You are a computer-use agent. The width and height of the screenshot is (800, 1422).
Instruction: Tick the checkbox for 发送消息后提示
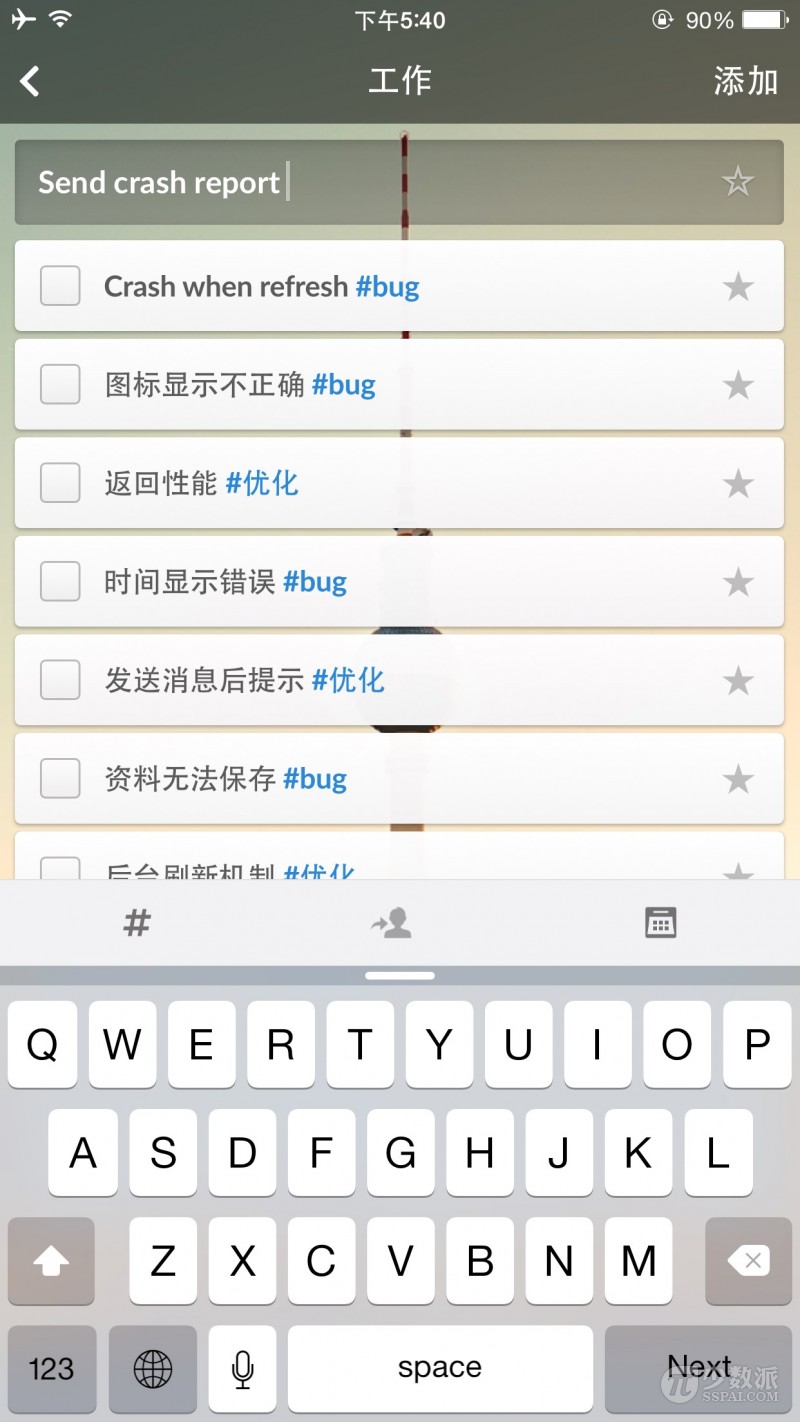60,681
